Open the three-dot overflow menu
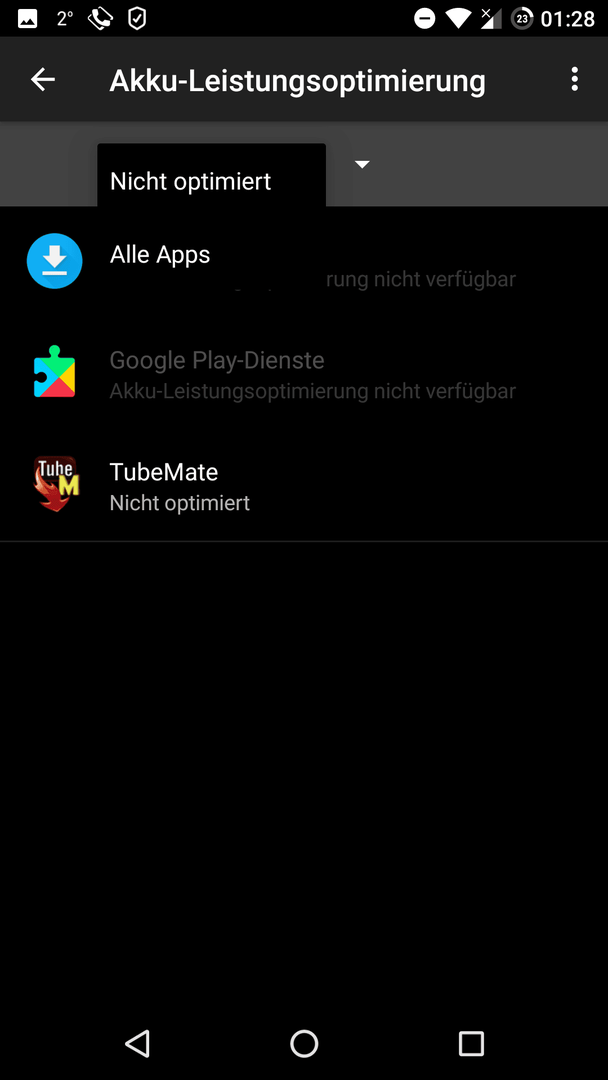The height and width of the screenshot is (1080, 608). click(574, 80)
